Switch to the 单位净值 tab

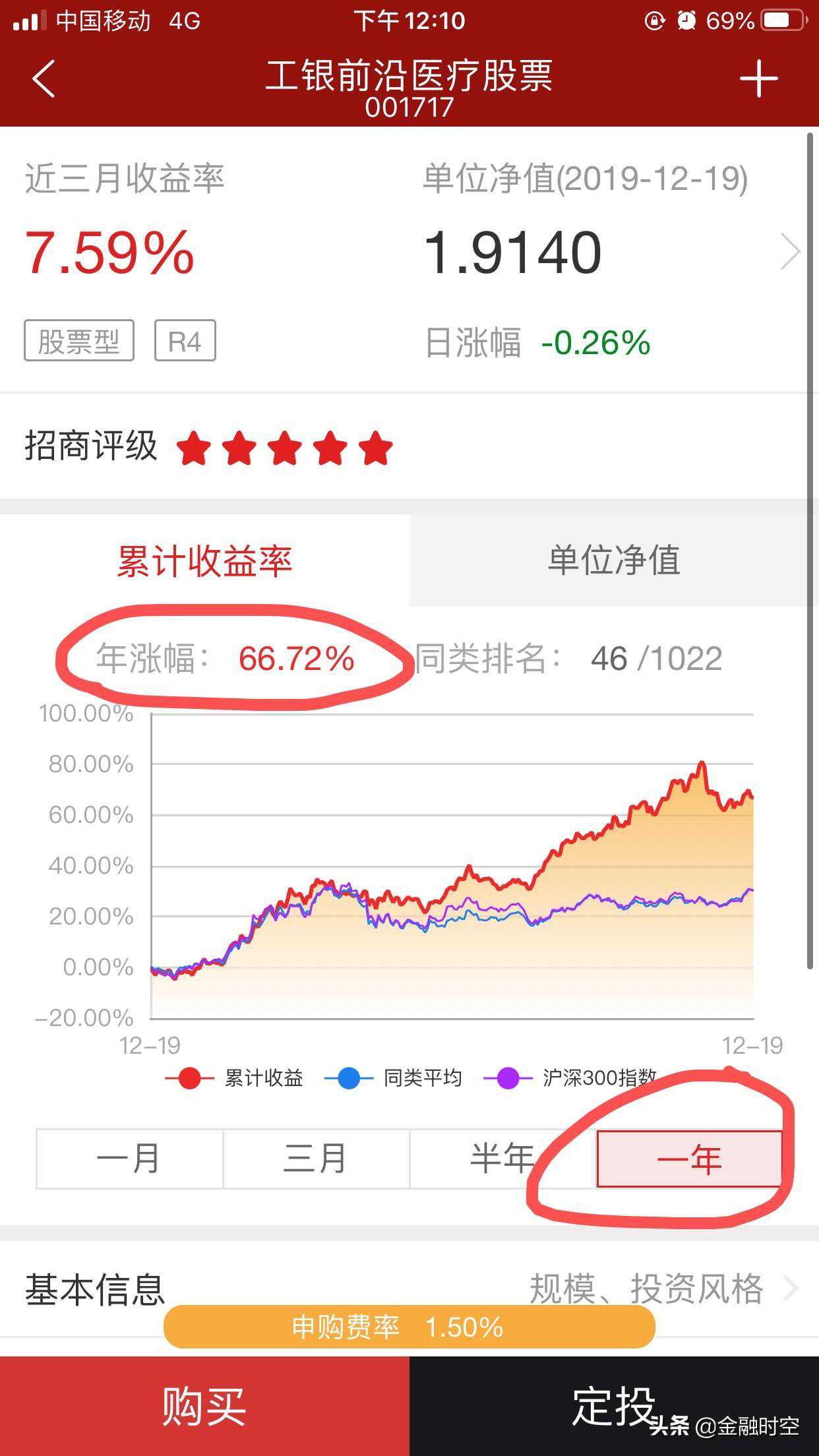(613, 561)
